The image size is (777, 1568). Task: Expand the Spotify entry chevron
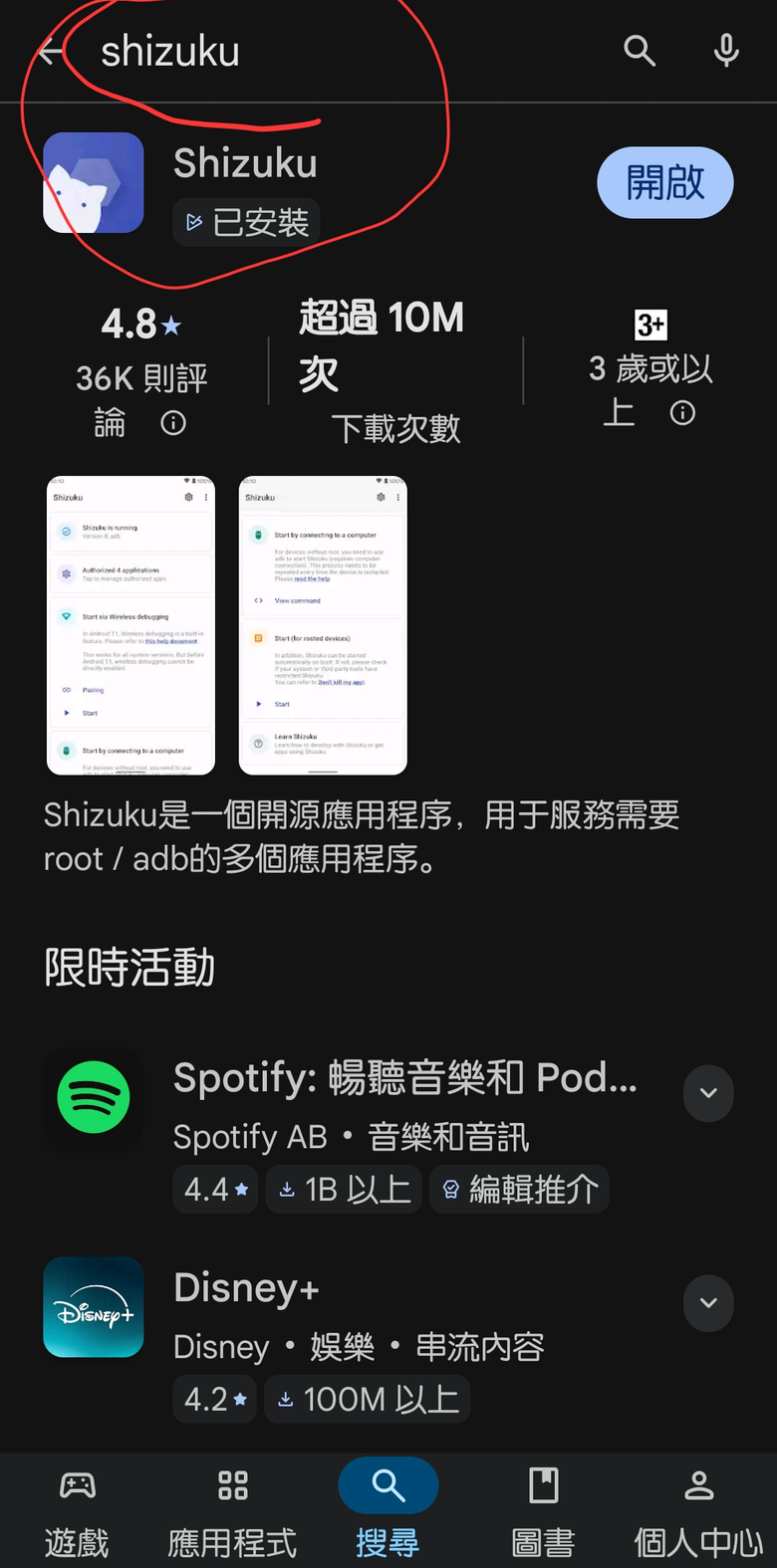(708, 1093)
